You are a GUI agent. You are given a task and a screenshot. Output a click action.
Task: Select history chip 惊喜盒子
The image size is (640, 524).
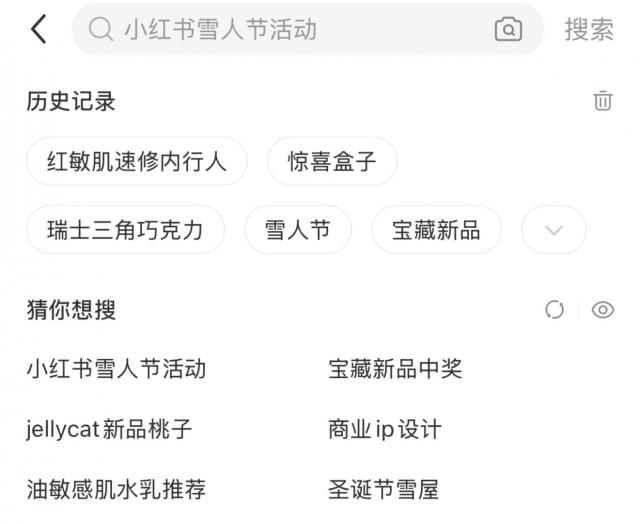332,162
